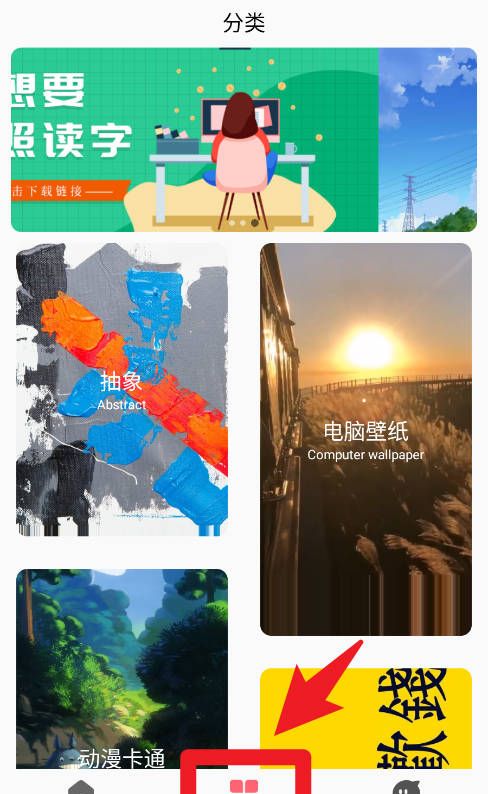This screenshot has width=488, height=794.
Task: Open the 抽象 Abstract category card
Action: tap(122, 389)
